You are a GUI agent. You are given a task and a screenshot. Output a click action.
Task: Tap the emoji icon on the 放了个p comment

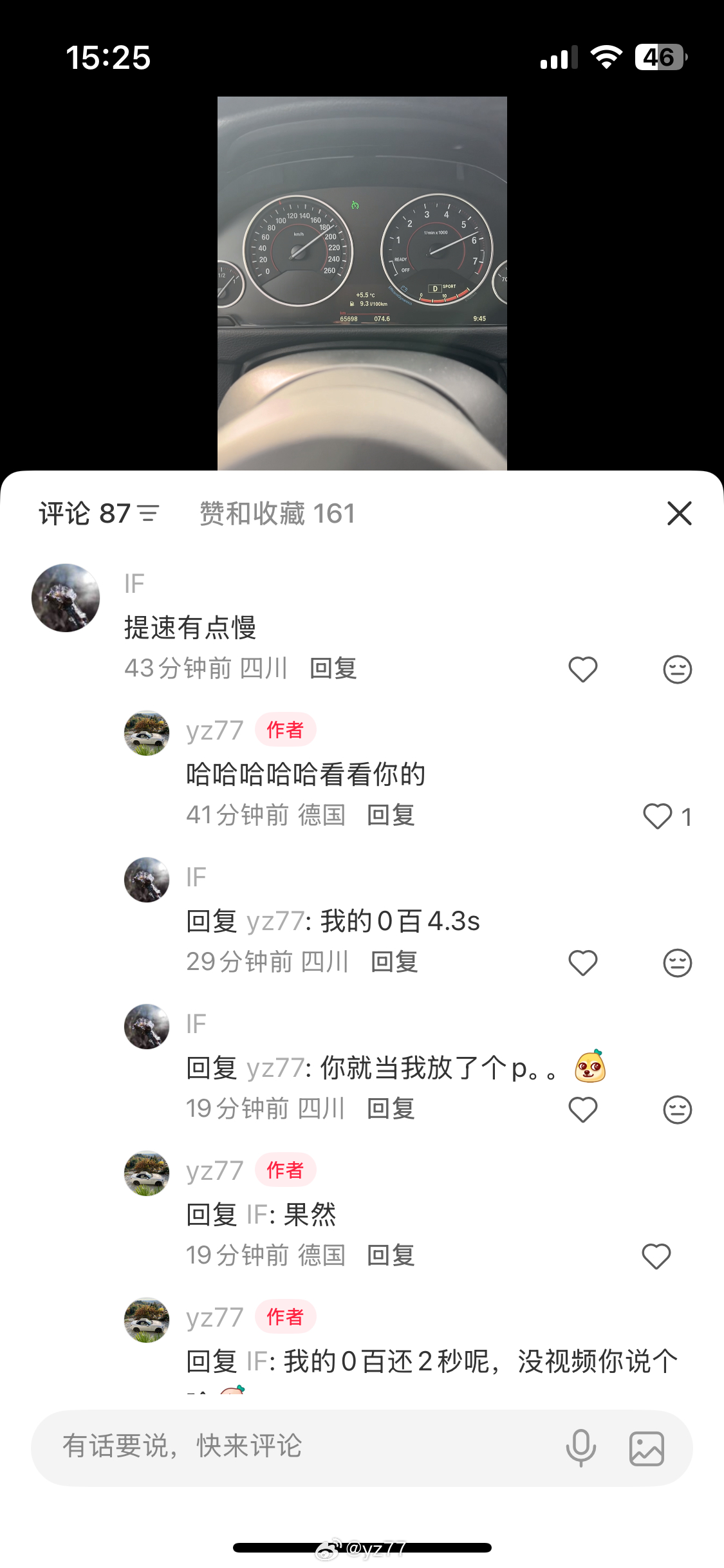[x=676, y=1110]
